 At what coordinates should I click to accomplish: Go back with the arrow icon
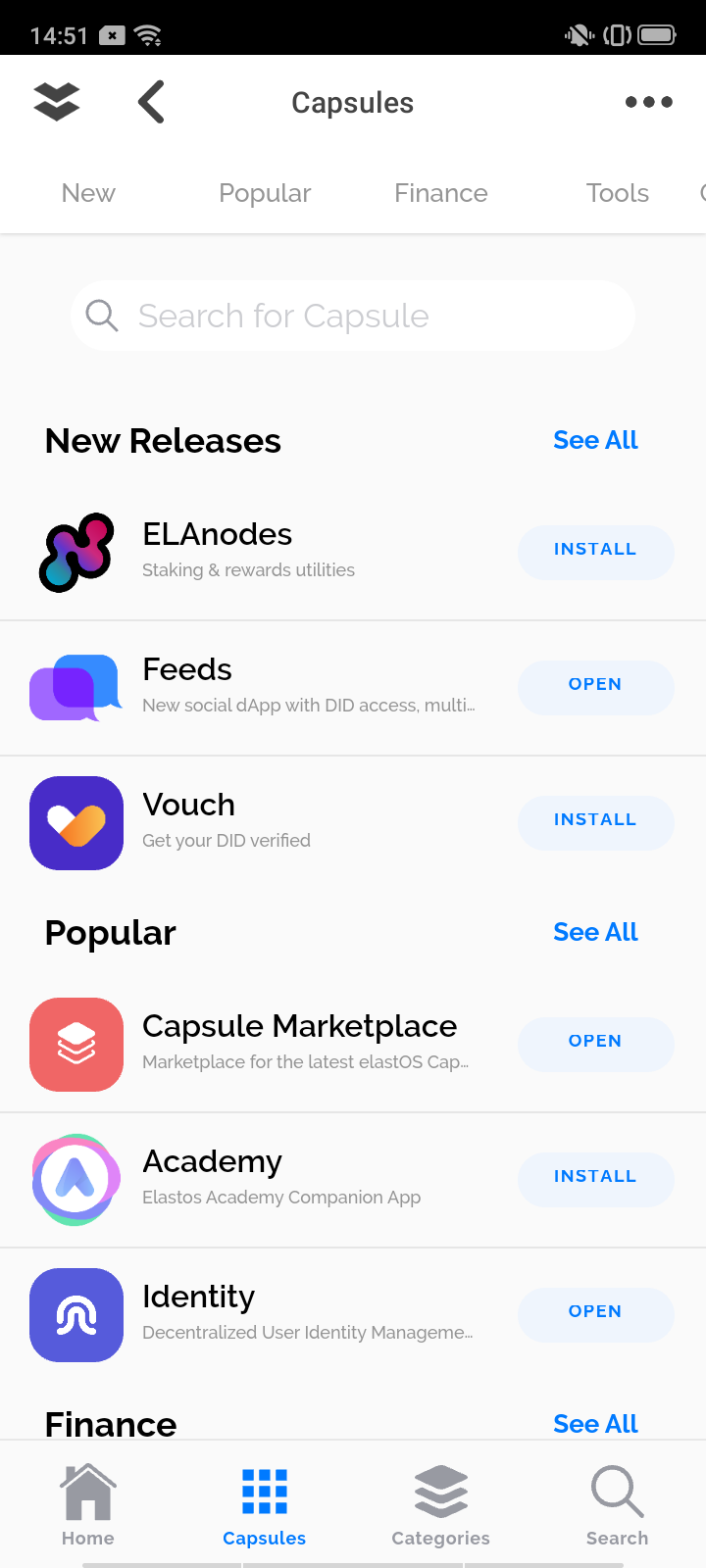click(152, 102)
